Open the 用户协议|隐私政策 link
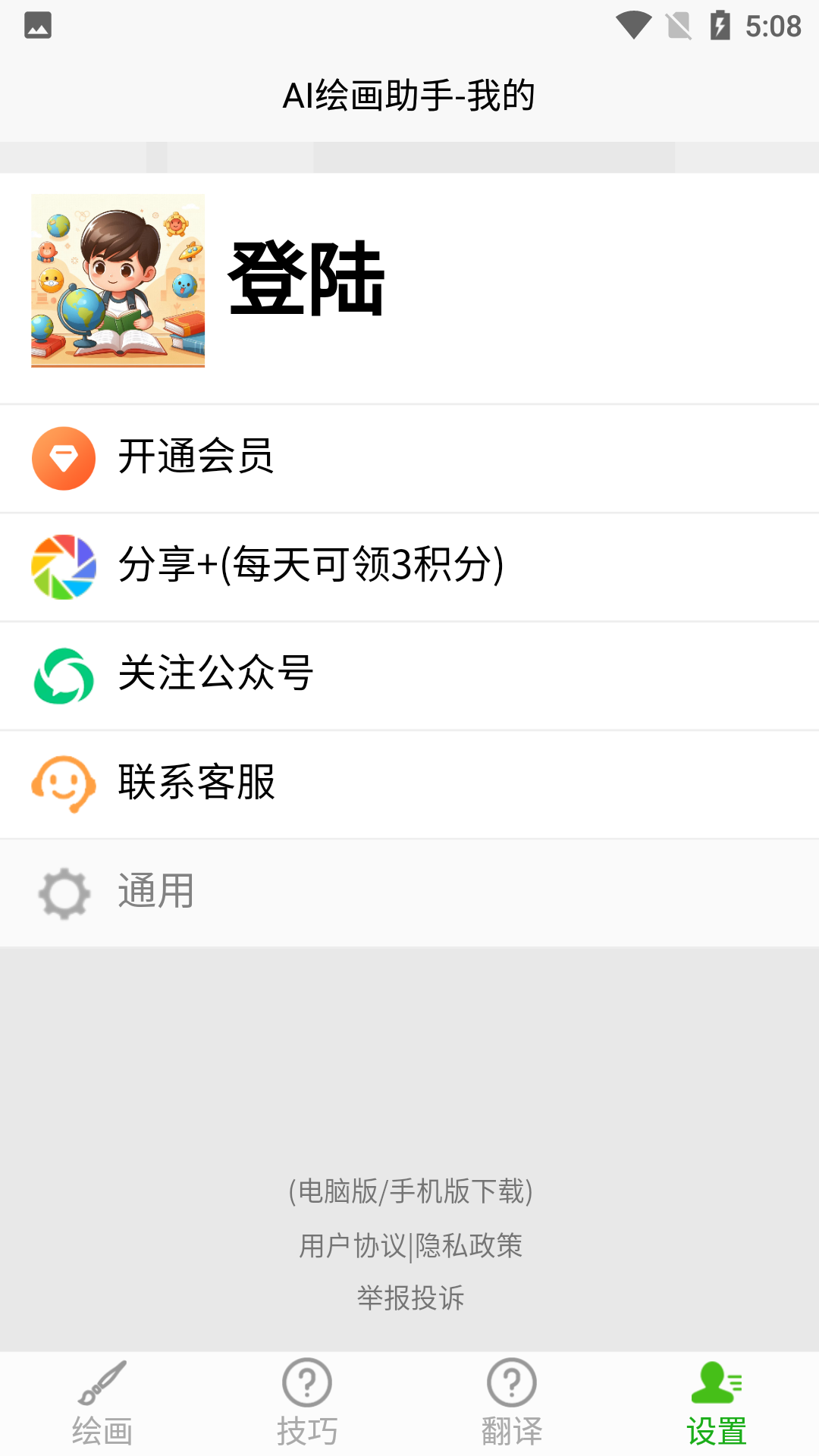 point(410,1245)
